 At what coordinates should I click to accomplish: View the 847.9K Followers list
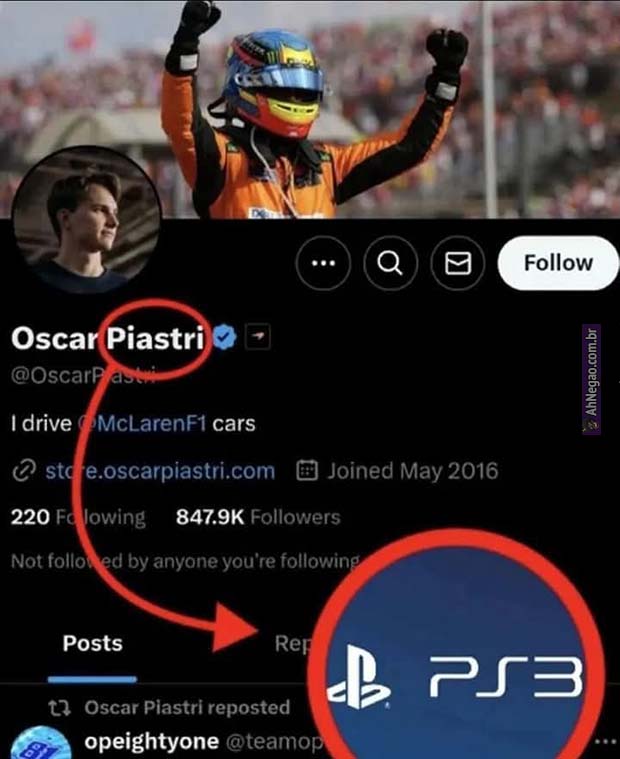[x=258, y=517]
